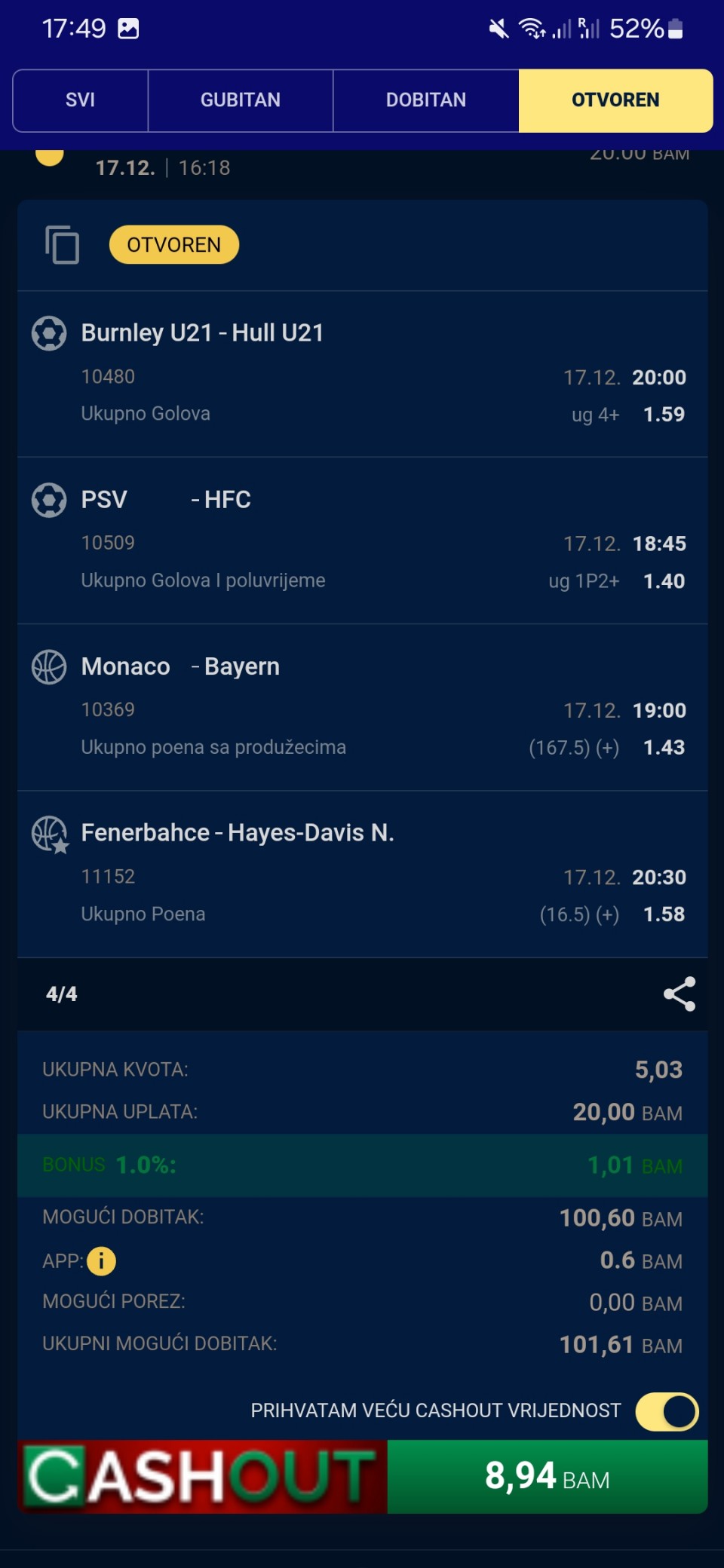Cash out for 8,94 BAM
Screen dimensions: 724x1568
(x=547, y=1477)
